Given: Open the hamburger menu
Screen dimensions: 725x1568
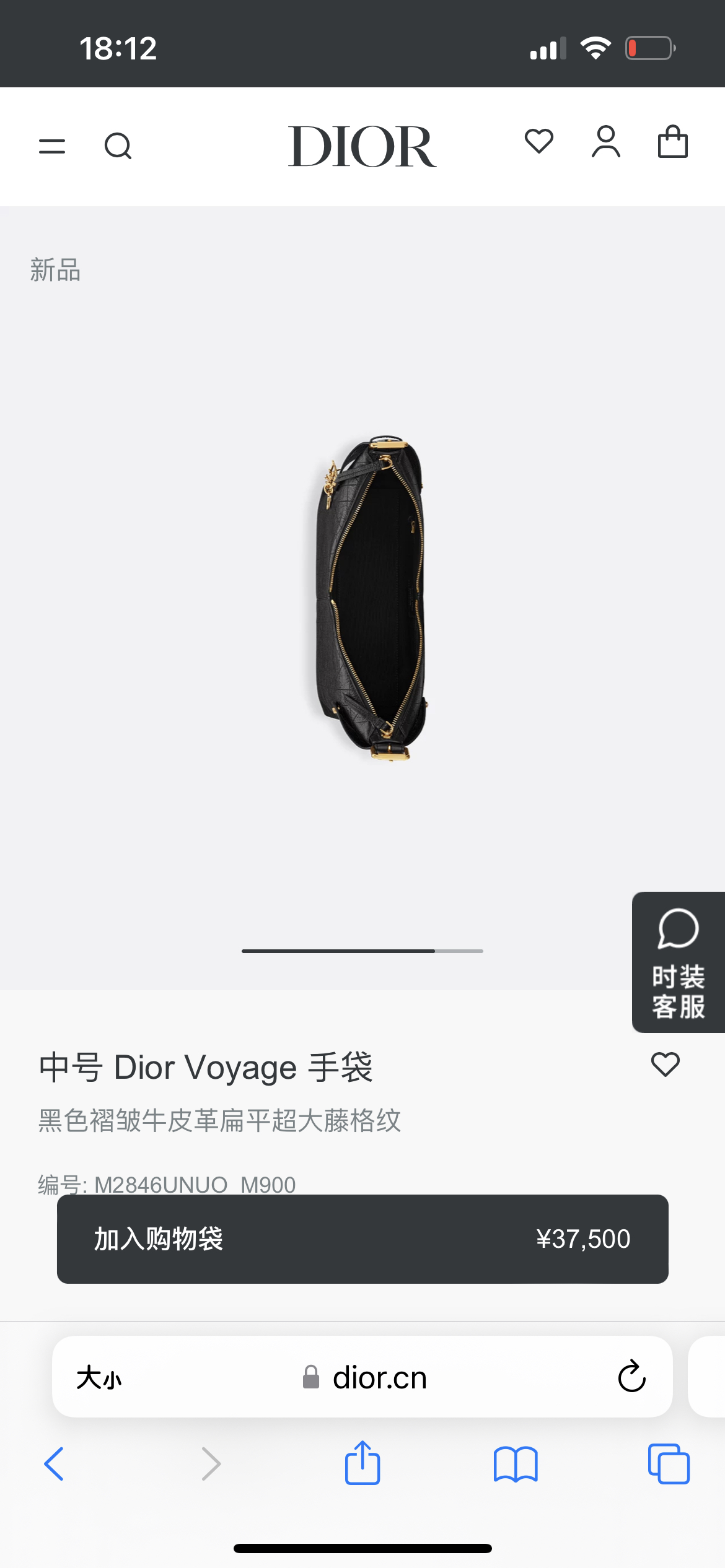Looking at the screenshot, I should pyautogui.click(x=52, y=146).
